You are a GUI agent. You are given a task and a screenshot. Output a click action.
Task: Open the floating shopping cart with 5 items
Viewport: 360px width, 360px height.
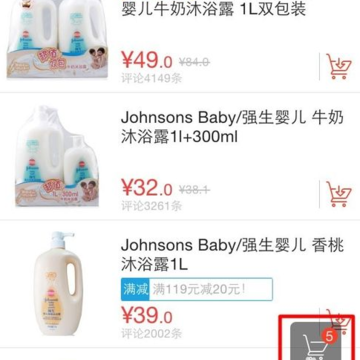point(319,341)
